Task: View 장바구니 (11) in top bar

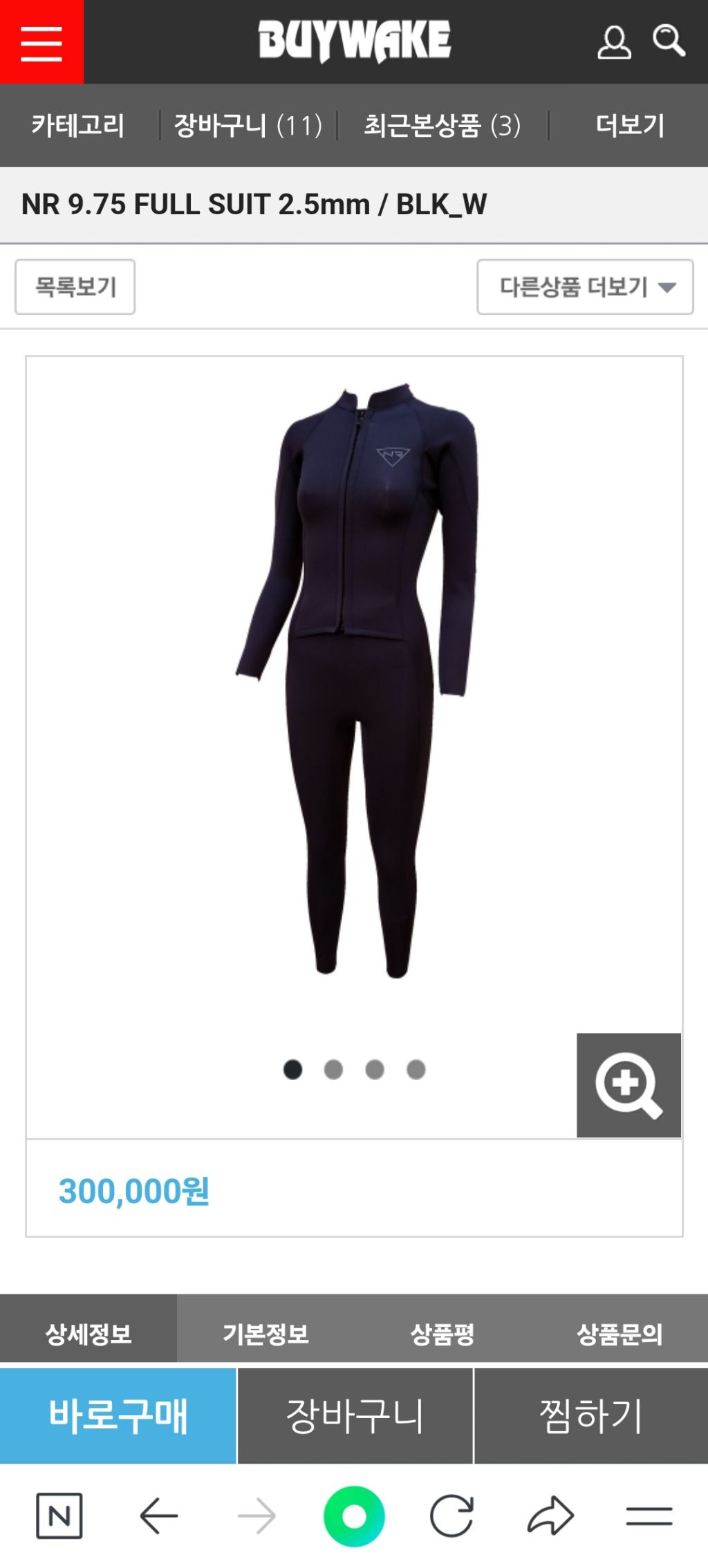Action: [248, 126]
